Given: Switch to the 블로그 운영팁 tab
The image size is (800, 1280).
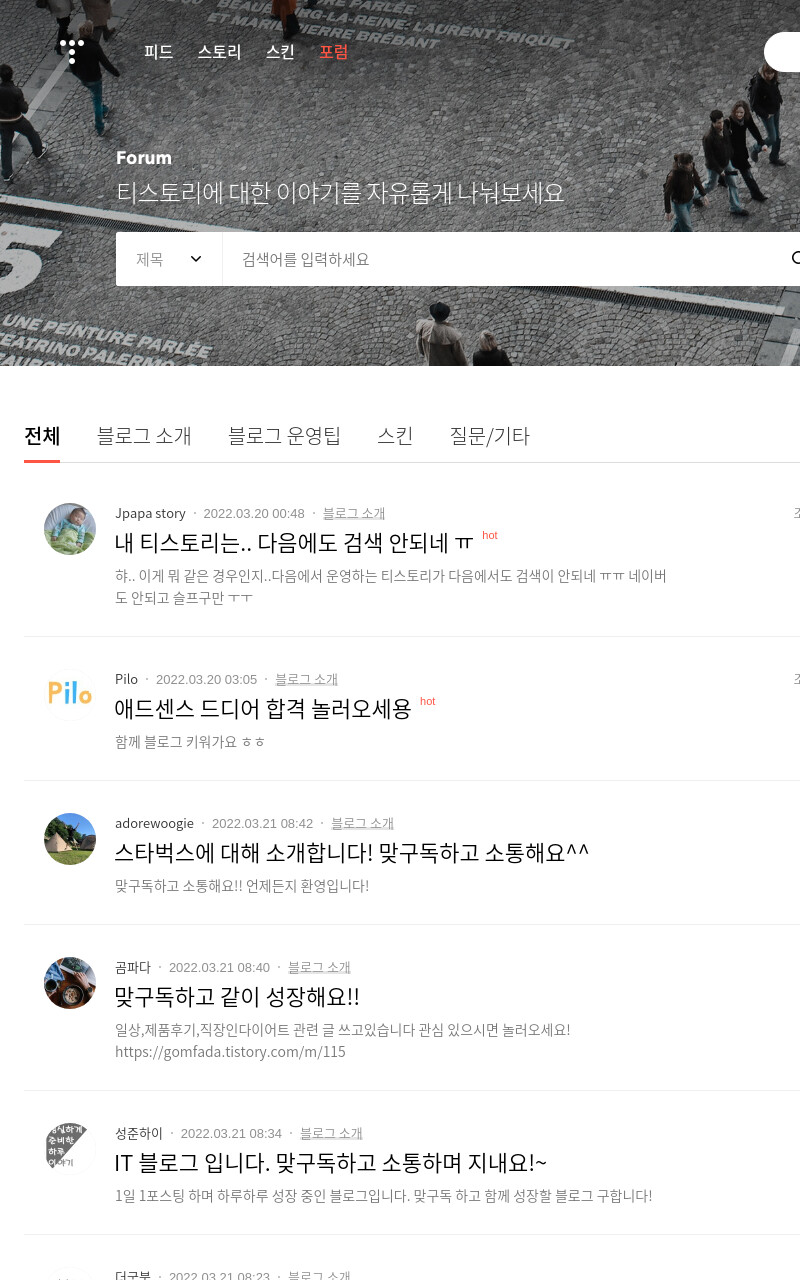Looking at the screenshot, I should pyautogui.click(x=284, y=436).
